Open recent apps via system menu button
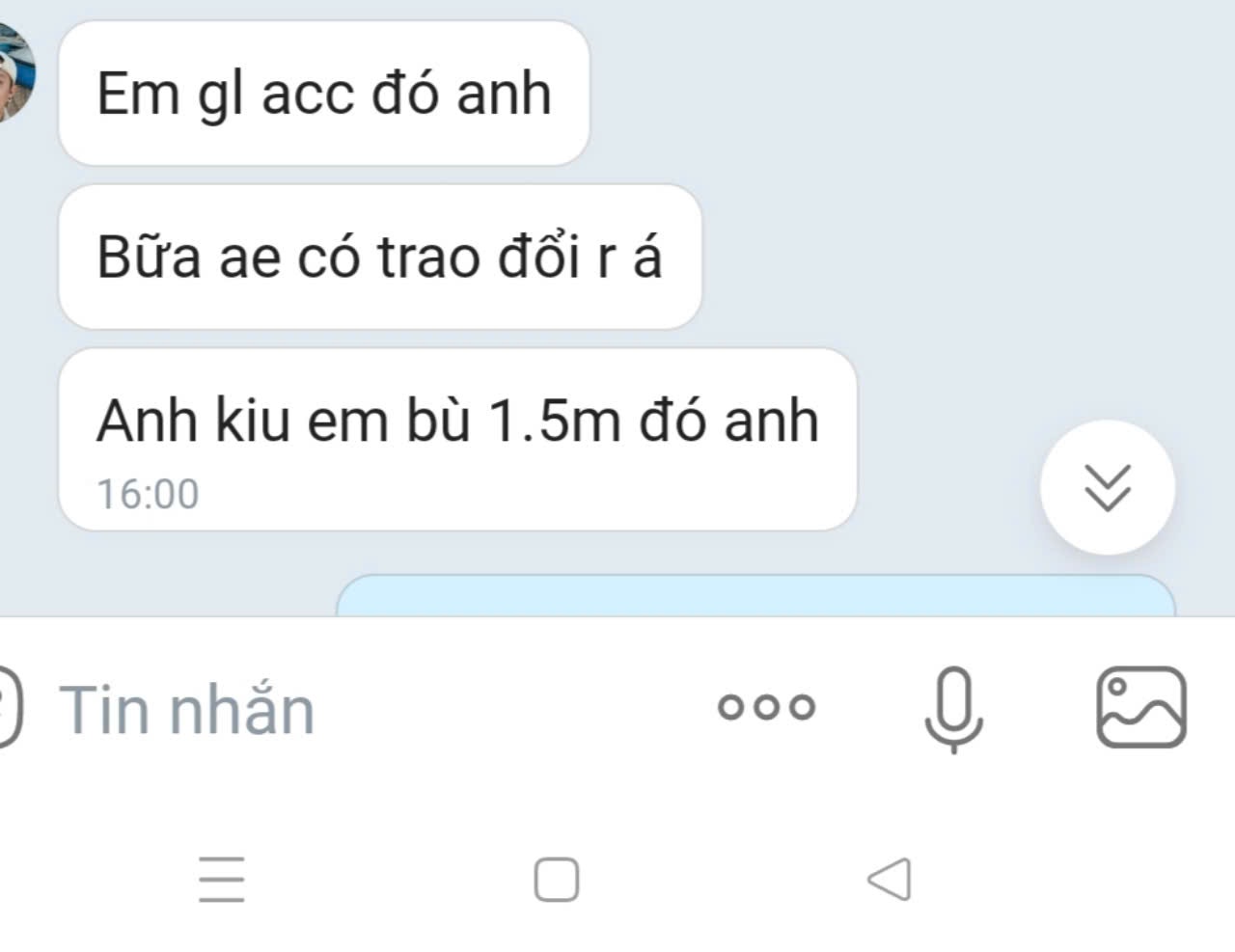This screenshot has width=1235, height=952. 222,879
